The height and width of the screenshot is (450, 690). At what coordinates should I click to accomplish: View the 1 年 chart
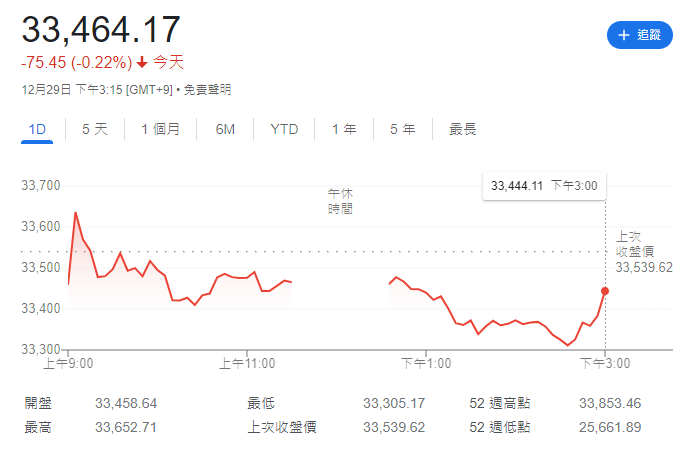point(344,129)
